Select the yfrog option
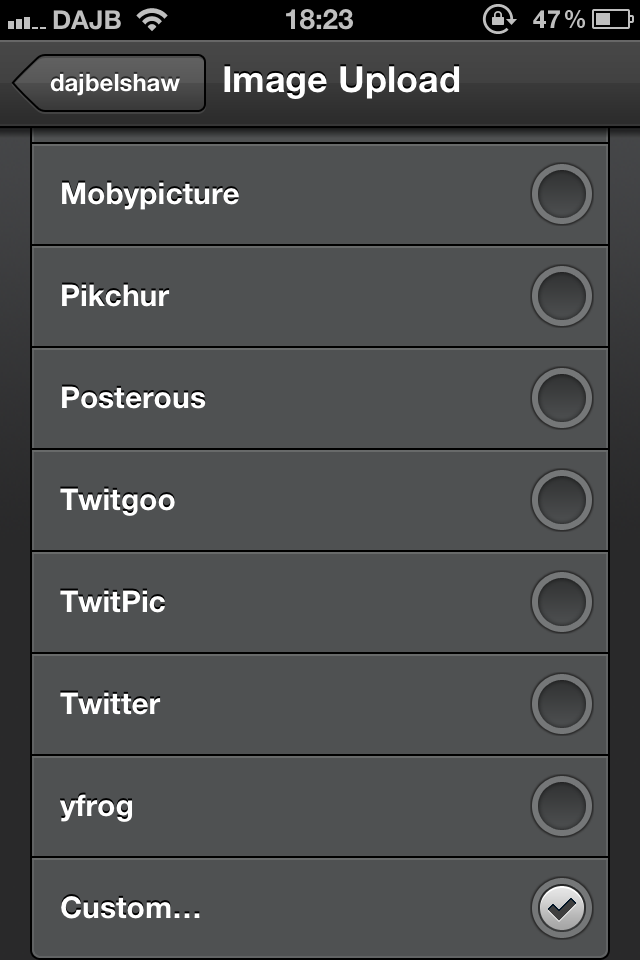 [x=320, y=806]
